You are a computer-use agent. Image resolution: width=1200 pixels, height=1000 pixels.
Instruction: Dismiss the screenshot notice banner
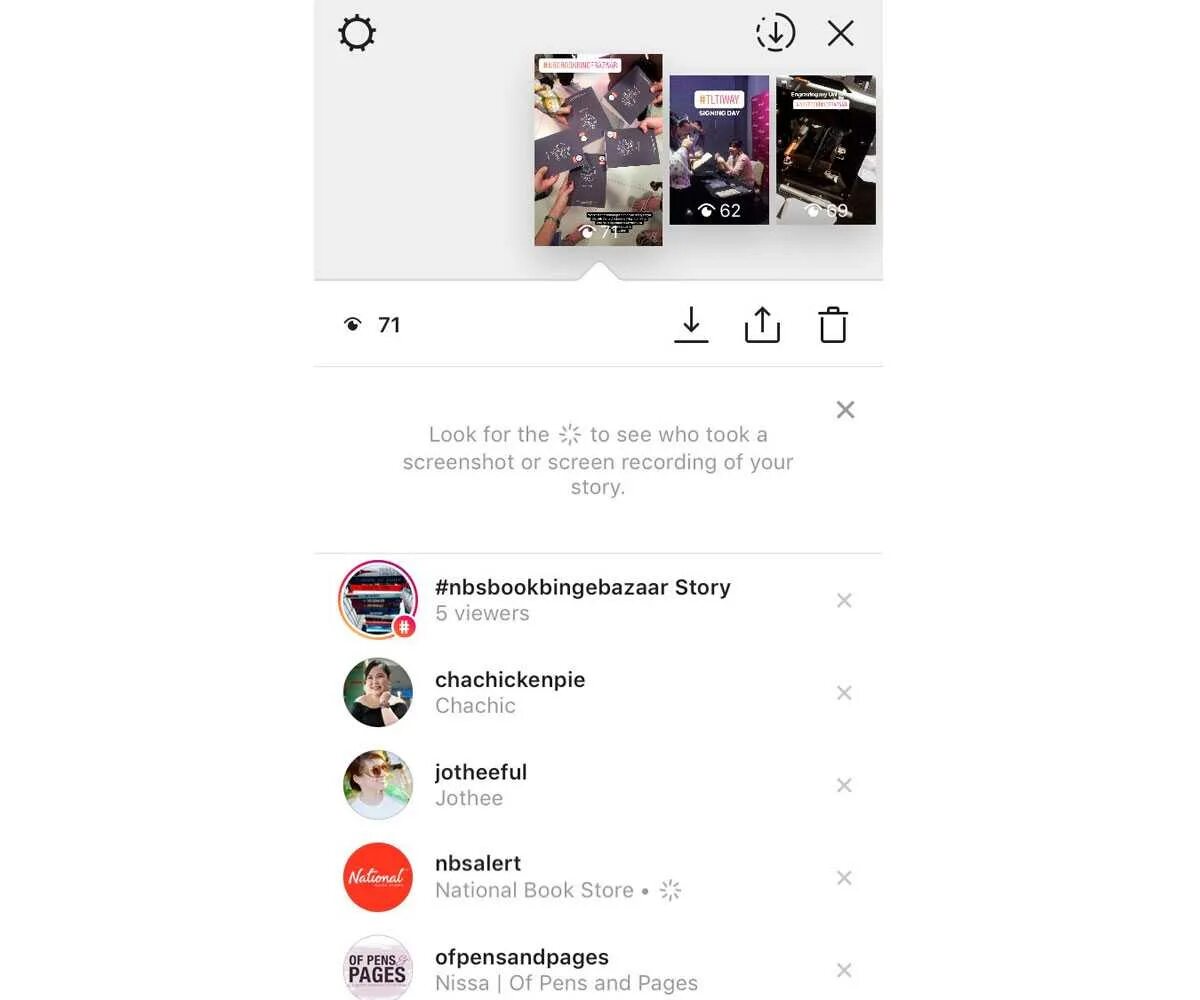coord(845,410)
